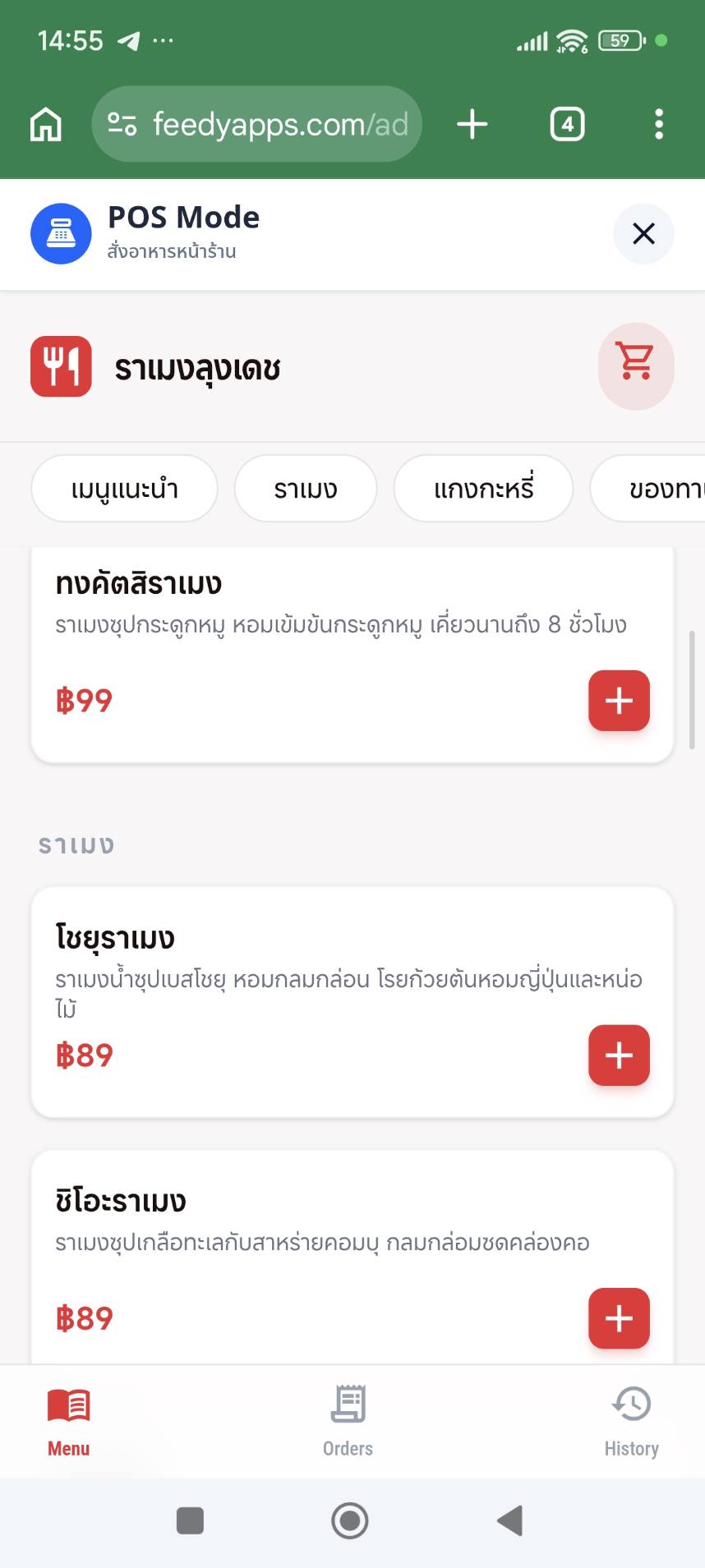Add ทงคัตสึราเมง to the order
Screen dimensions: 705x1568
619,701
